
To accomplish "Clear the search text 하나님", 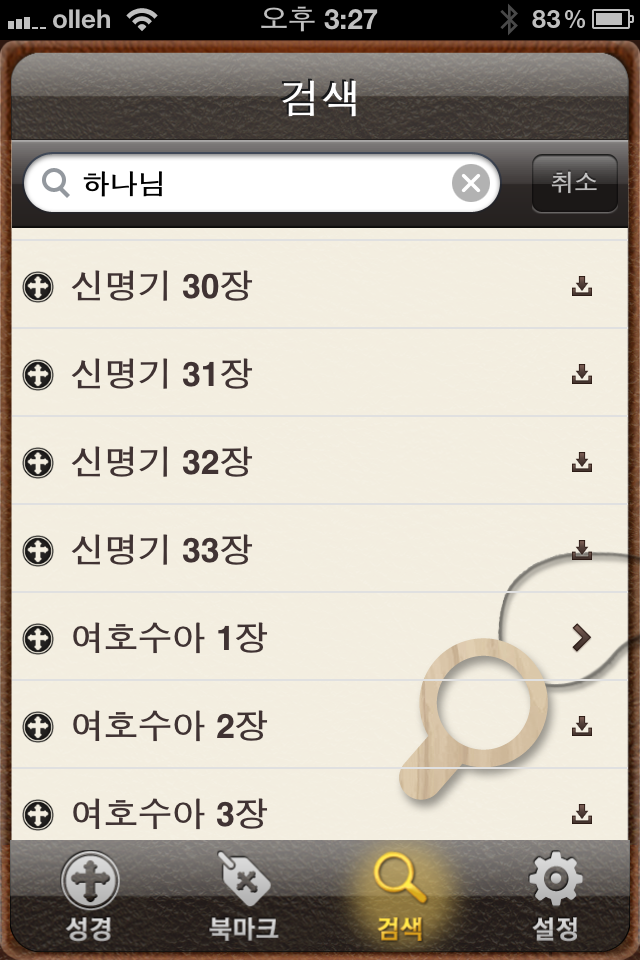I will point(470,182).
